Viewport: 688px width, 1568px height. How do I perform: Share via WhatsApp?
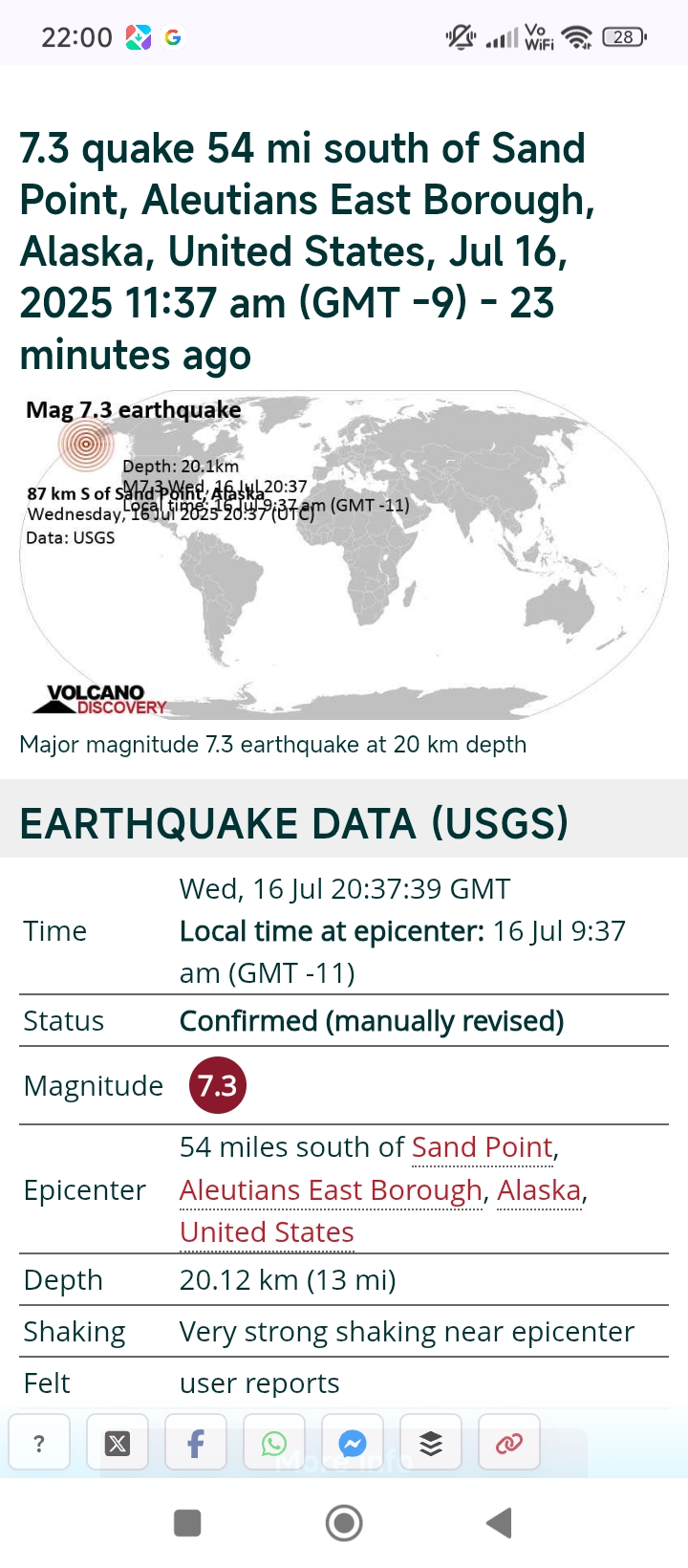pos(274,1442)
